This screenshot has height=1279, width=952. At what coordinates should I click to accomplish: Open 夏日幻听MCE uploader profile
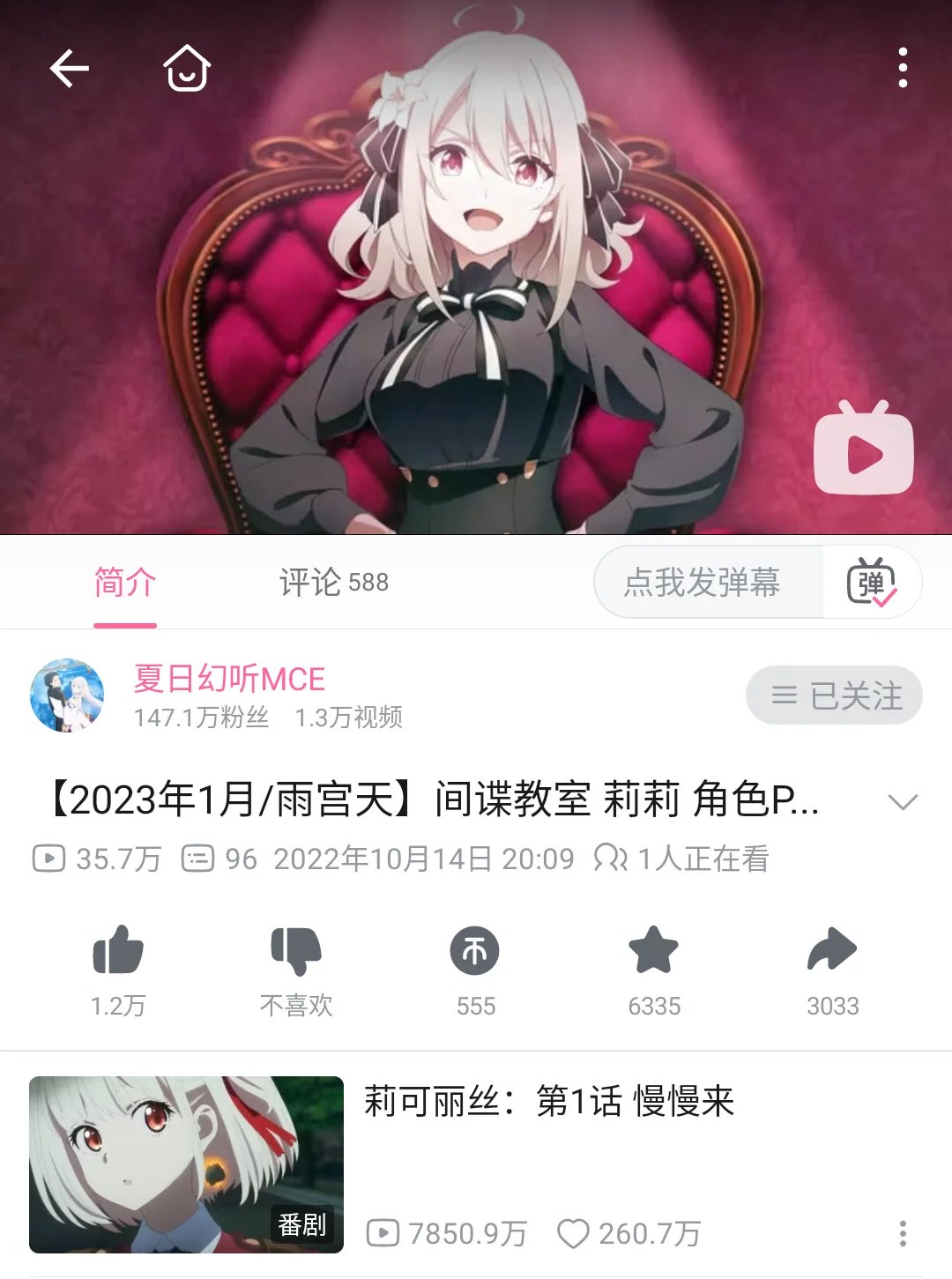pos(229,680)
